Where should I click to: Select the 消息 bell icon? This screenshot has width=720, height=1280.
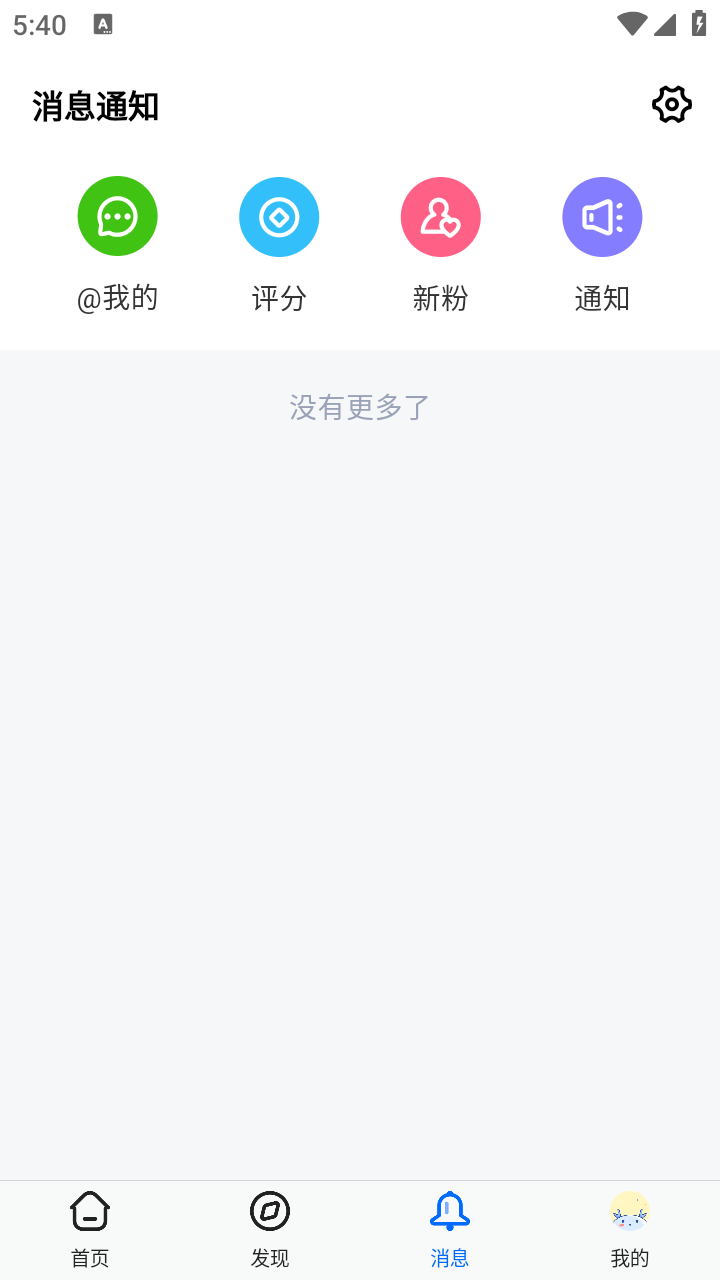coord(449,1210)
